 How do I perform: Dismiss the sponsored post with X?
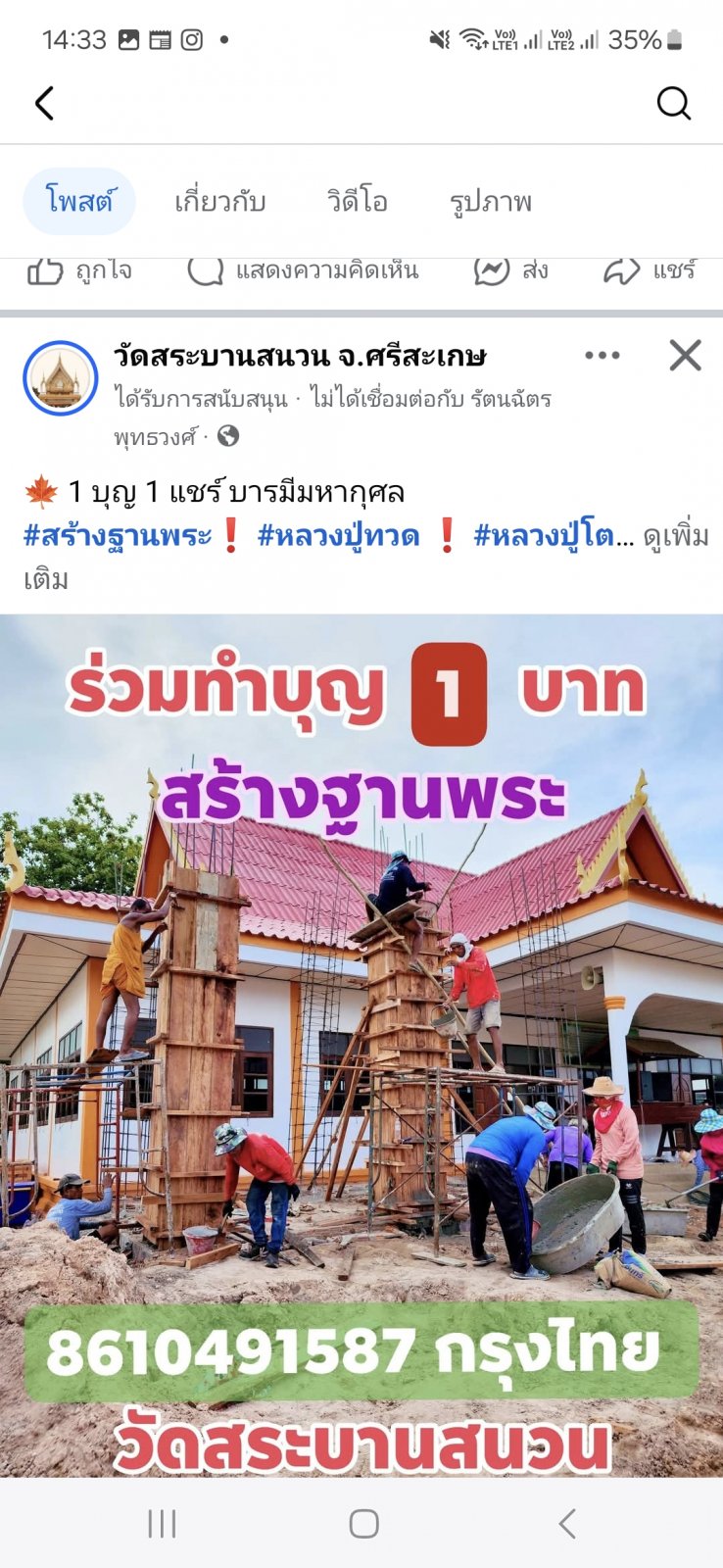(x=686, y=355)
